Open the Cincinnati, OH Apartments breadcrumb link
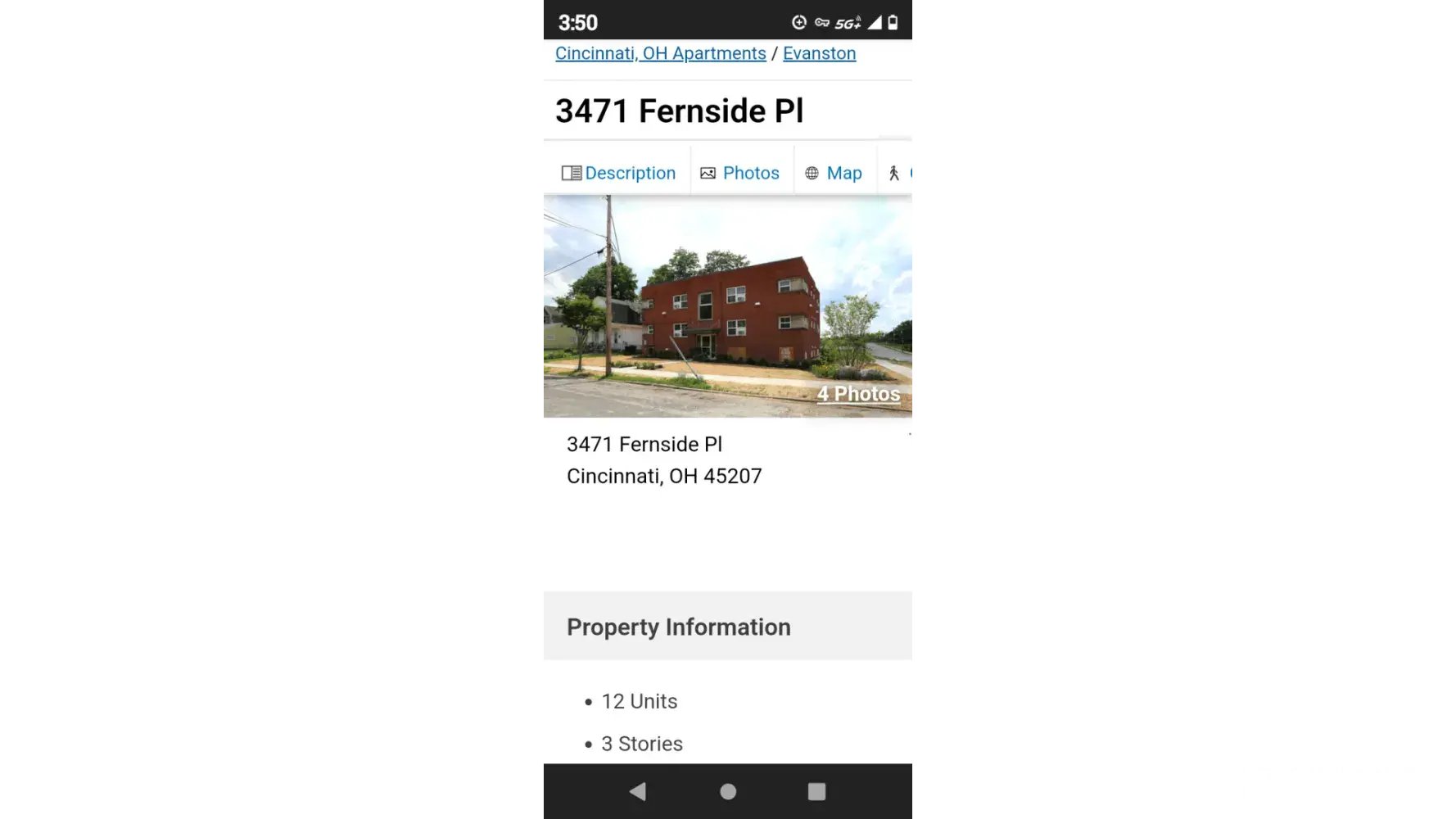Screen dimensions: 1456x819 click(x=660, y=53)
